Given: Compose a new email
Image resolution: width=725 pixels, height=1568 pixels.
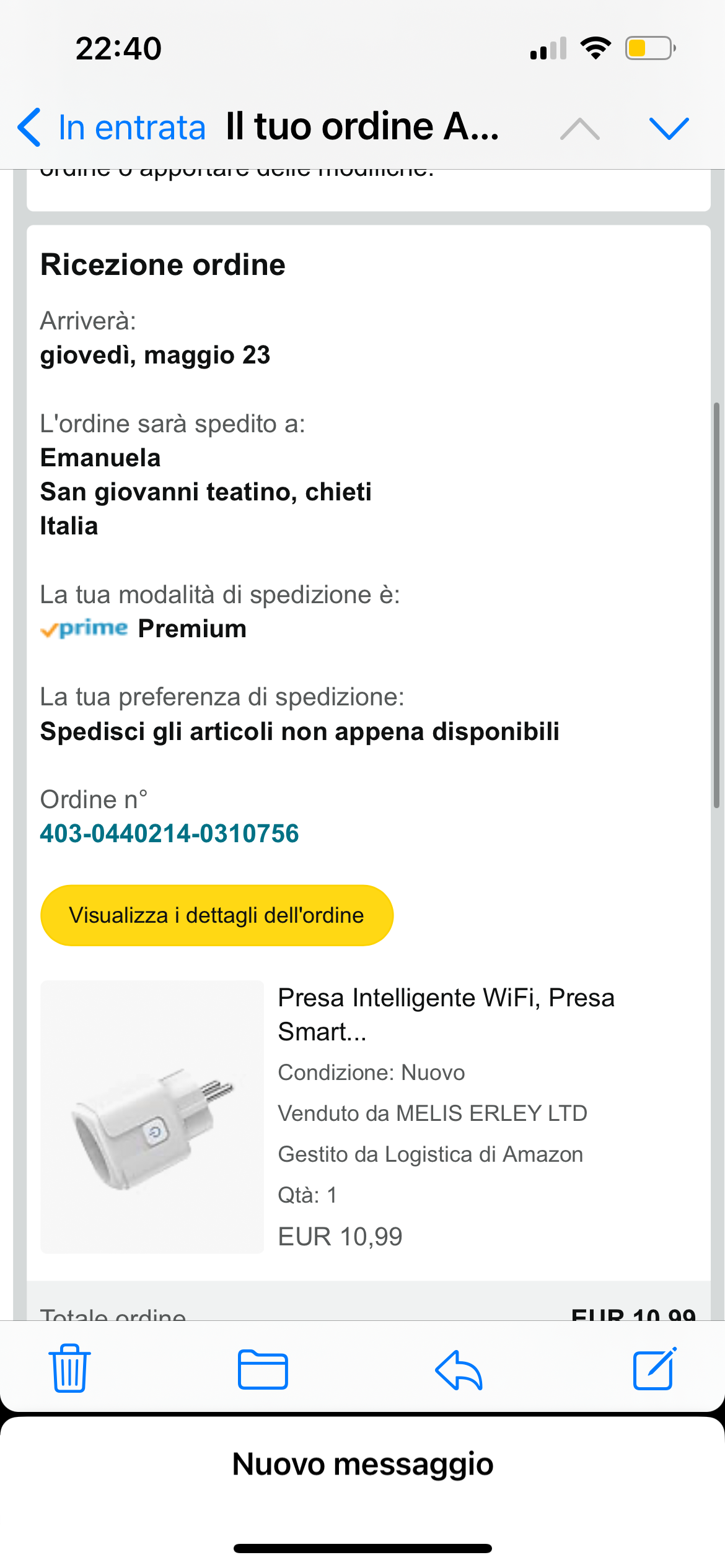Looking at the screenshot, I should click(x=654, y=1369).
